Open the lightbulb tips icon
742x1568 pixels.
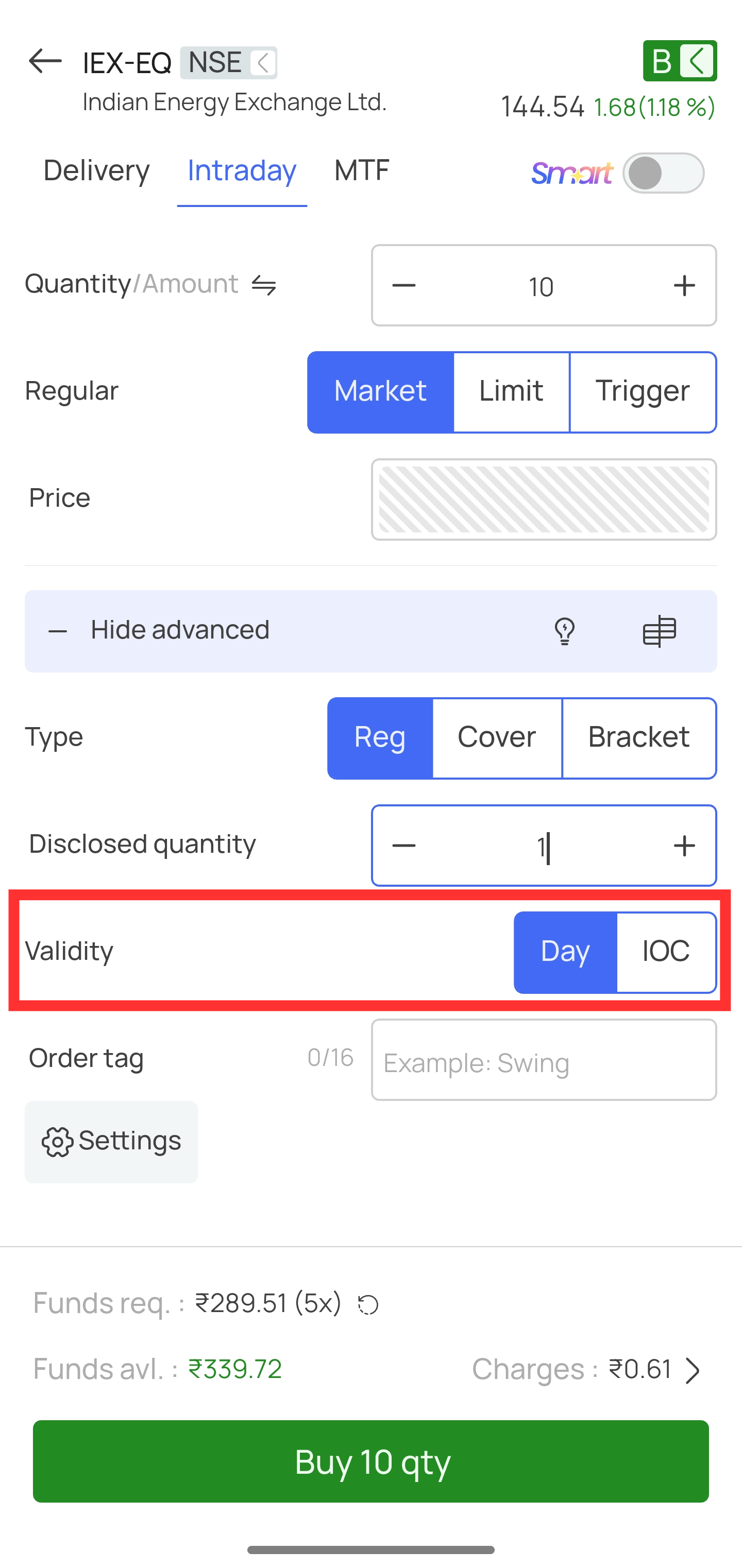click(x=564, y=631)
